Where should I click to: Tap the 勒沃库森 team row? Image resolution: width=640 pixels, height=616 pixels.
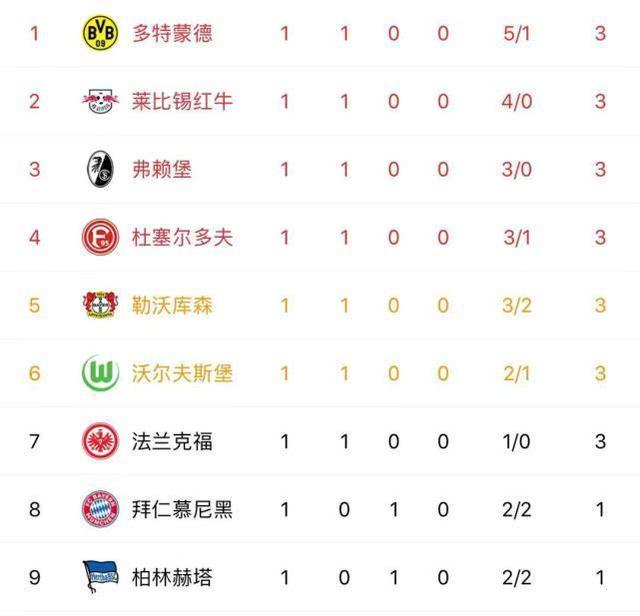[172, 305]
